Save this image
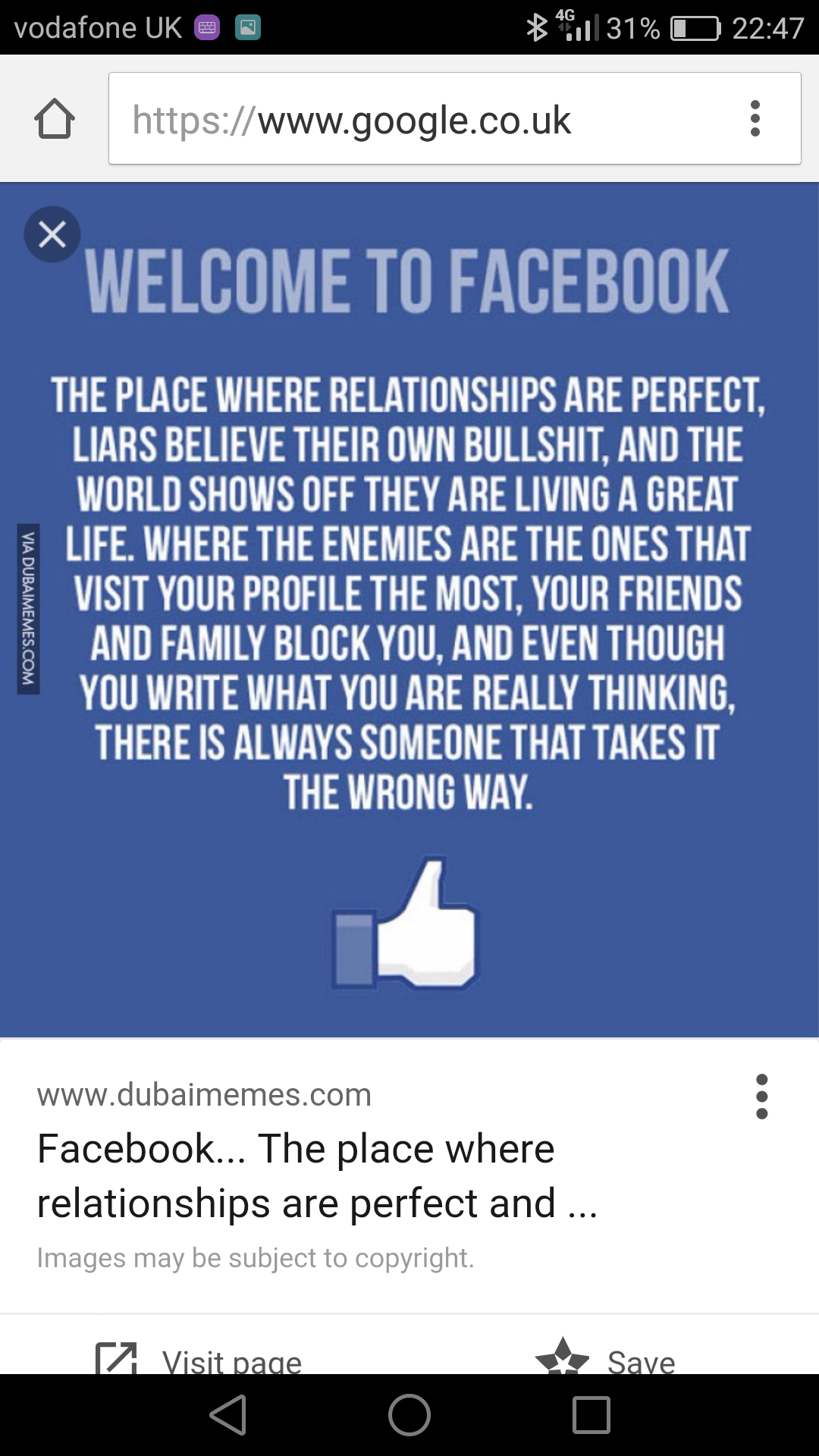This screenshot has height=1456, width=819. 605,1359
